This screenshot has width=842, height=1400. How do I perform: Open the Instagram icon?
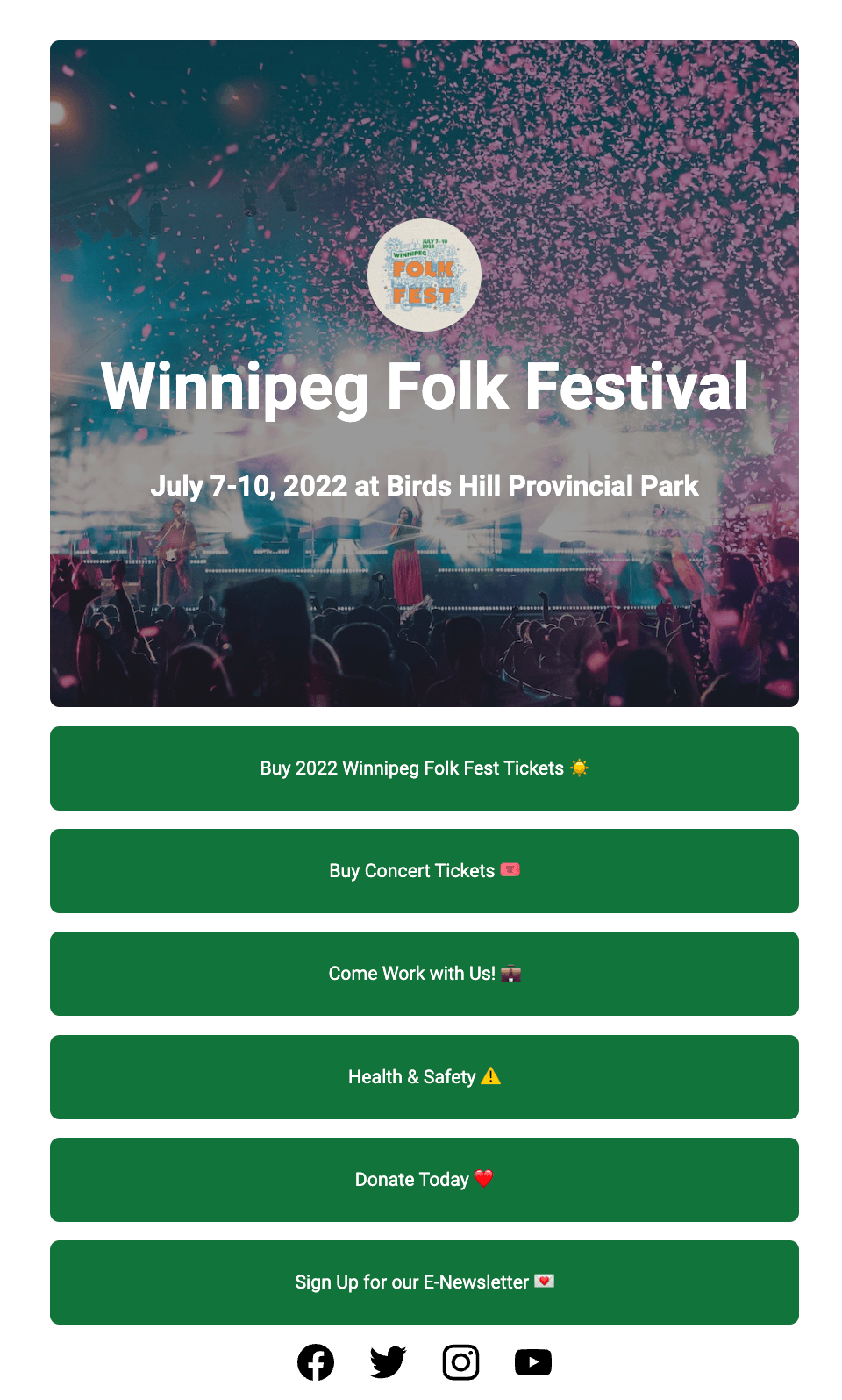[x=460, y=1362]
